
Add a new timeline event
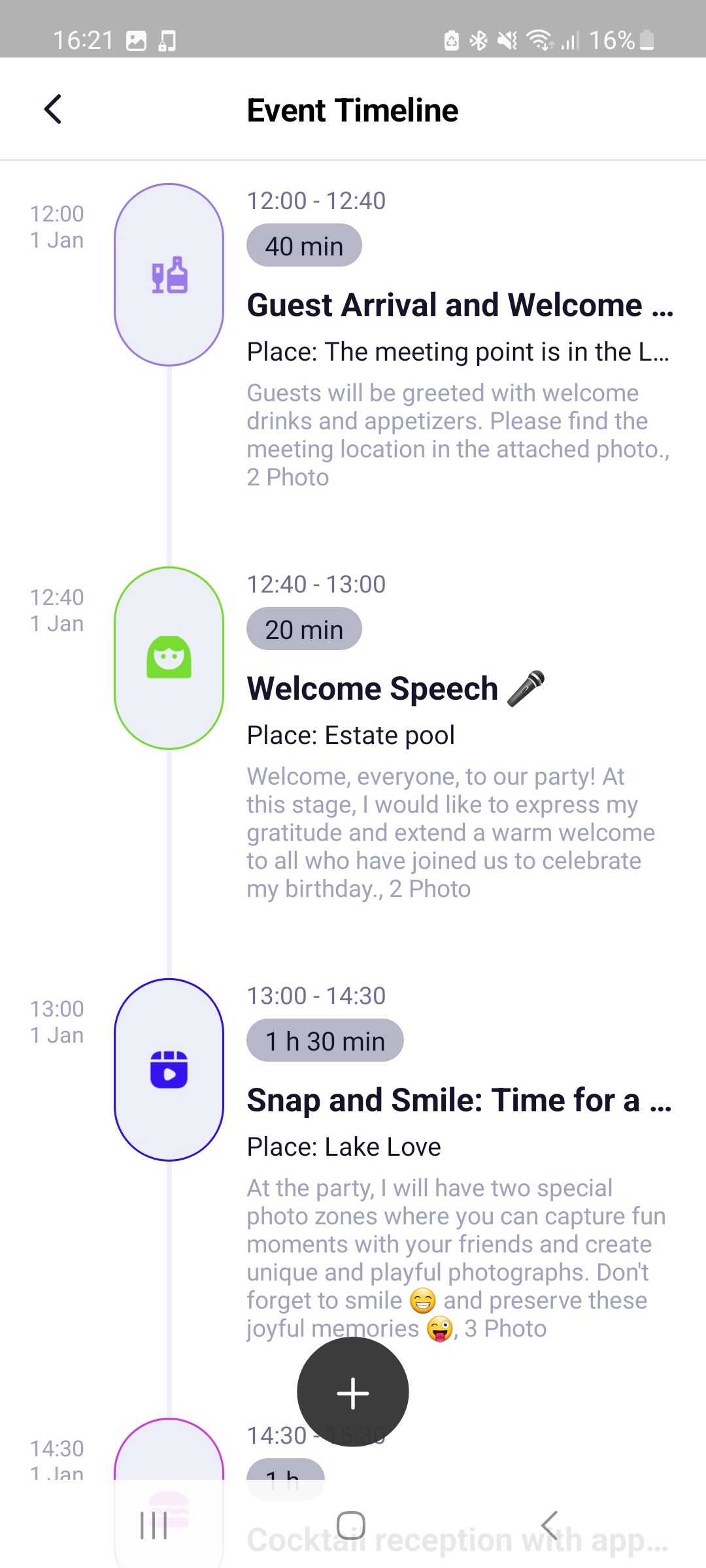[x=352, y=1392]
